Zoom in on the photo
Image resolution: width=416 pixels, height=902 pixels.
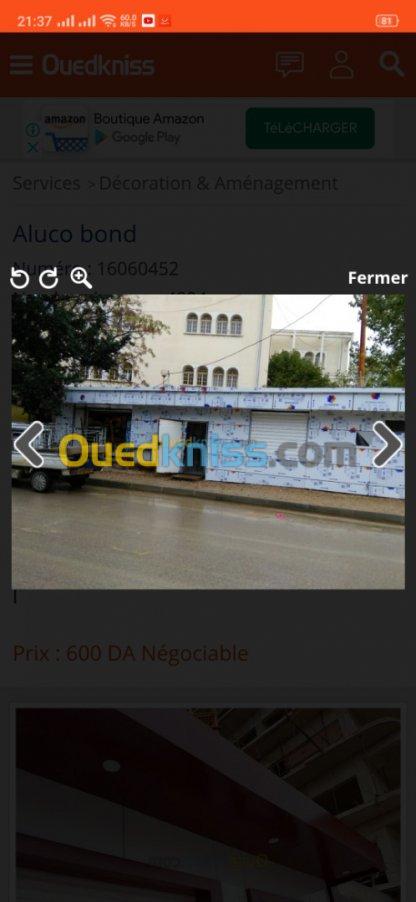tap(81, 278)
